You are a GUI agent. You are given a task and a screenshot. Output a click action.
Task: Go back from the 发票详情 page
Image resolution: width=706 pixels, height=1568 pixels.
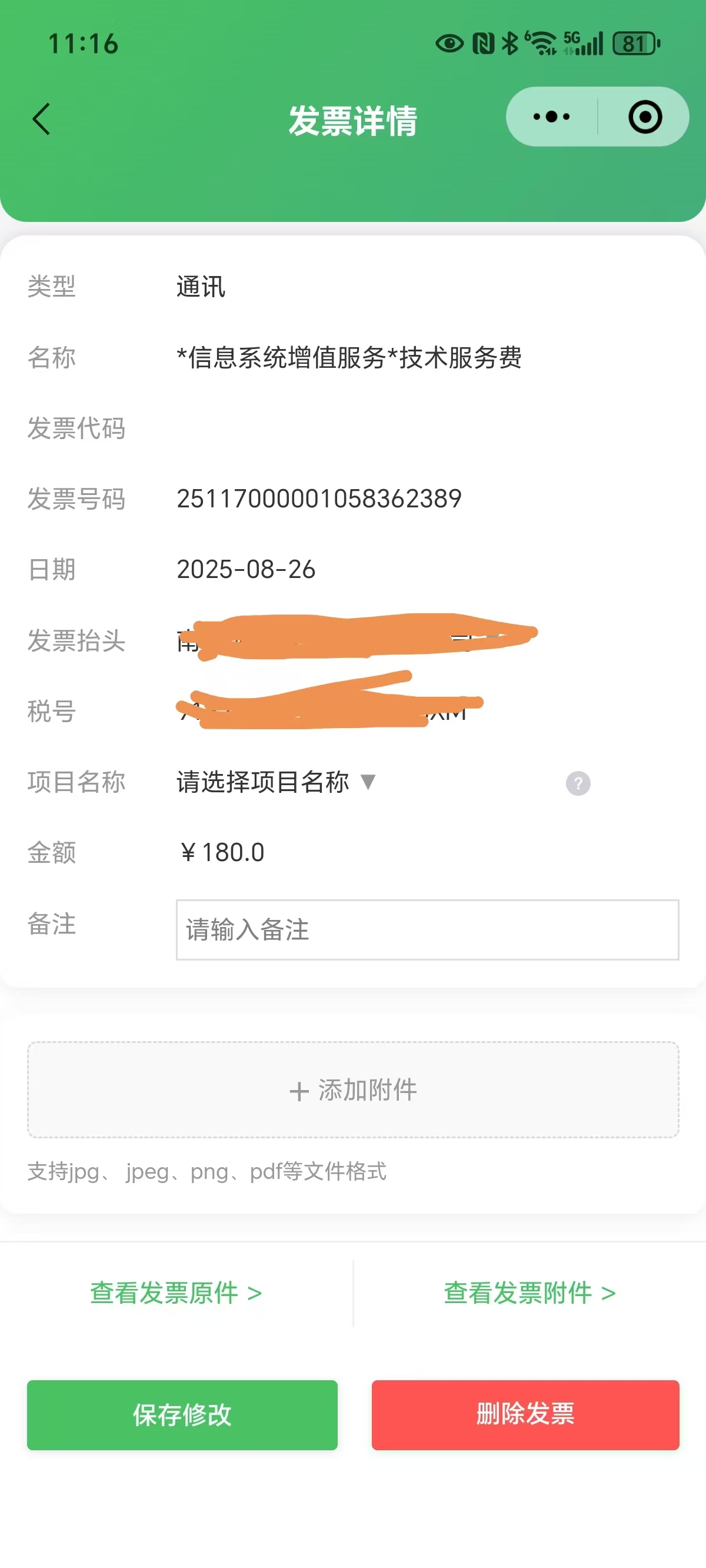coord(41,119)
